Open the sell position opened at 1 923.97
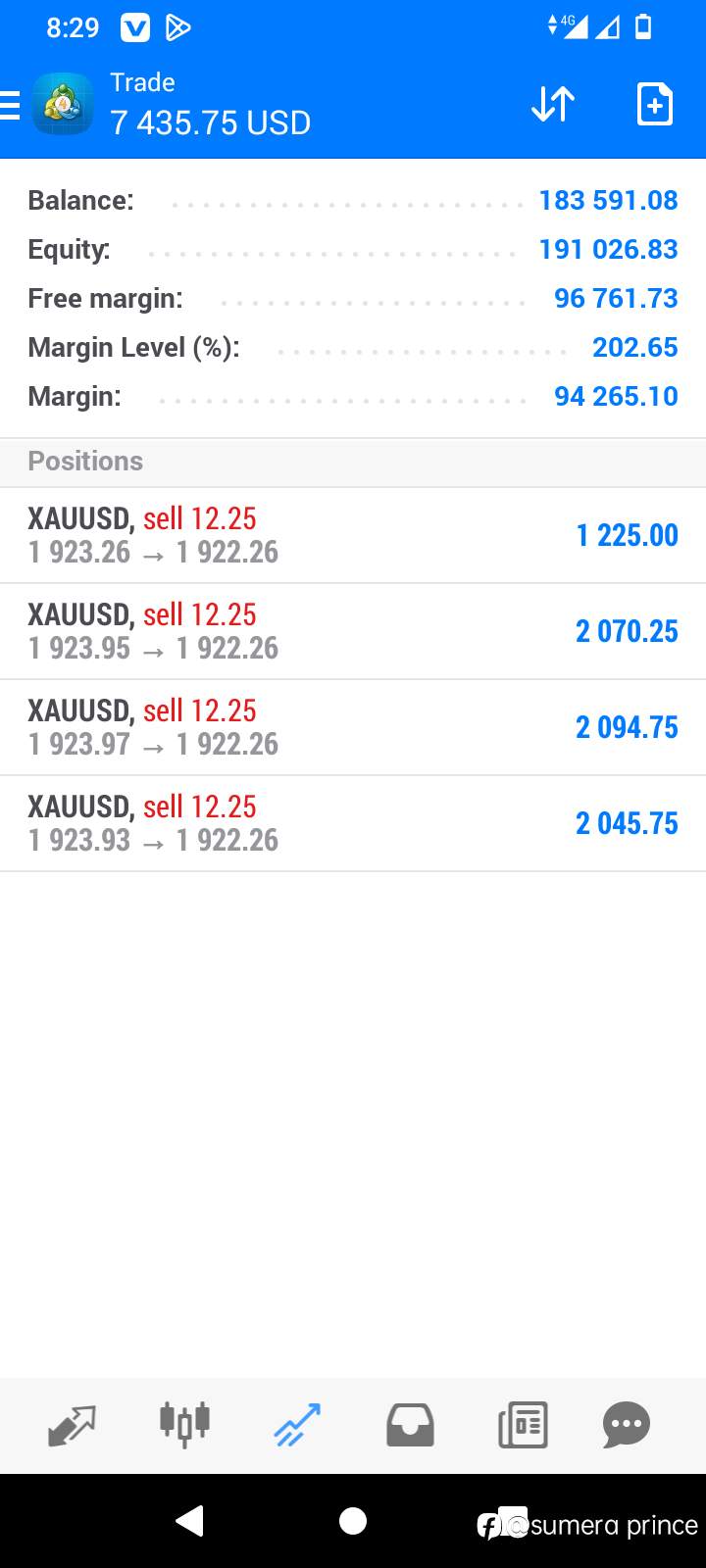Viewport: 706px width, 1568px height. tap(353, 727)
